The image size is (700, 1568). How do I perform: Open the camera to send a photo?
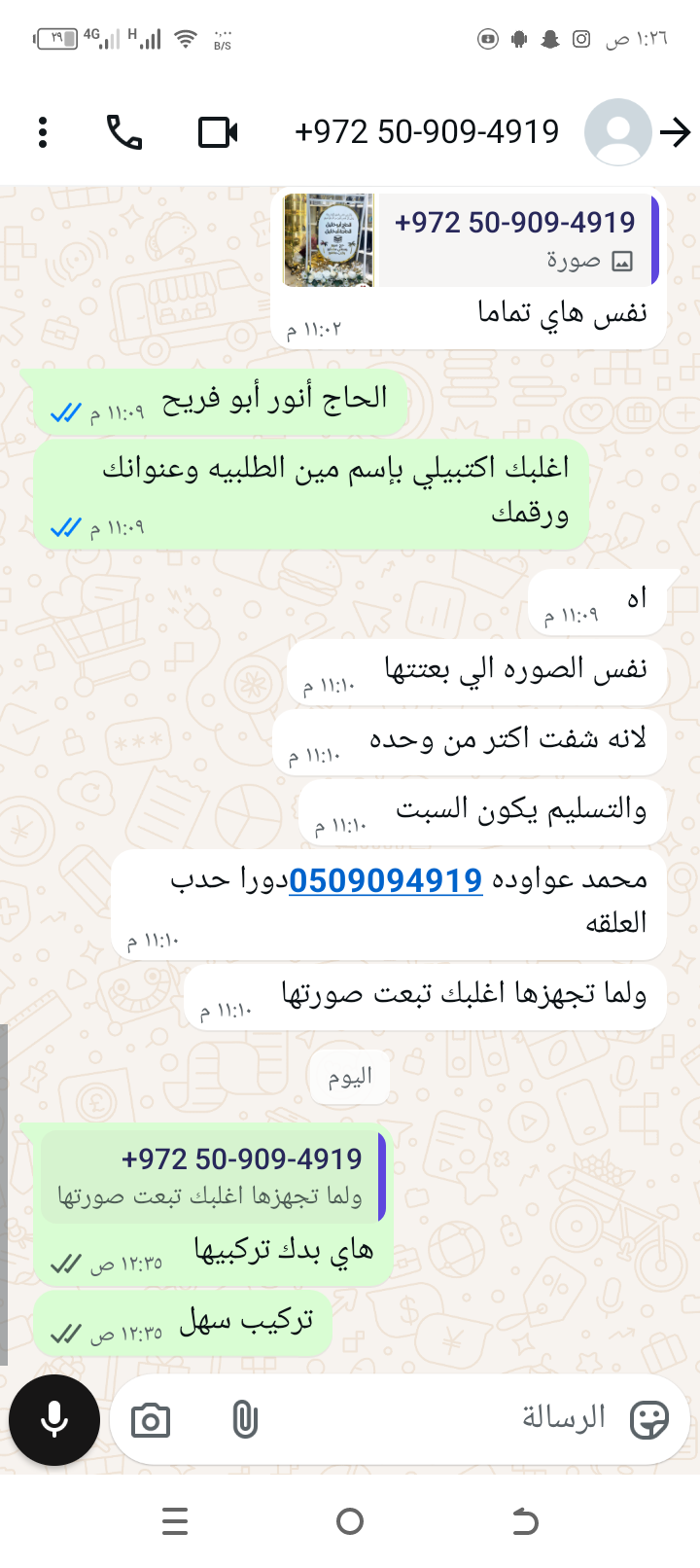(x=151, y=1420)
